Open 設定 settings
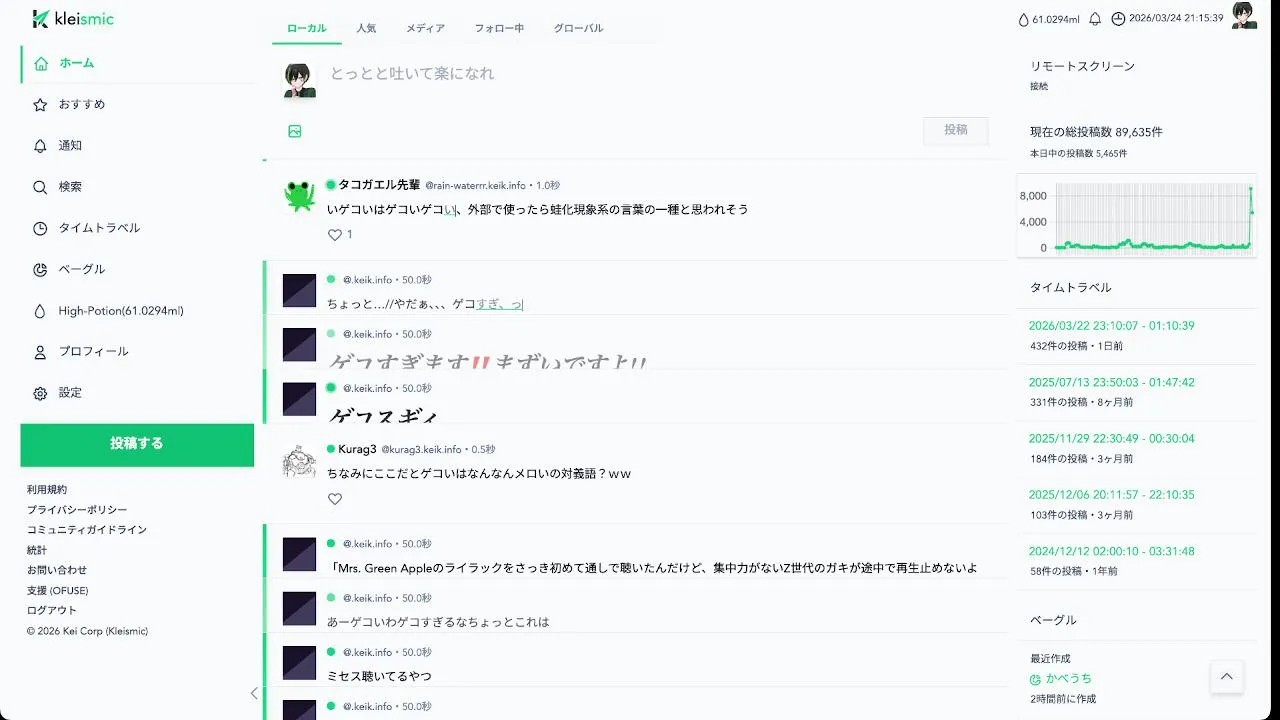1280x720 pixels. coord(70,393)
